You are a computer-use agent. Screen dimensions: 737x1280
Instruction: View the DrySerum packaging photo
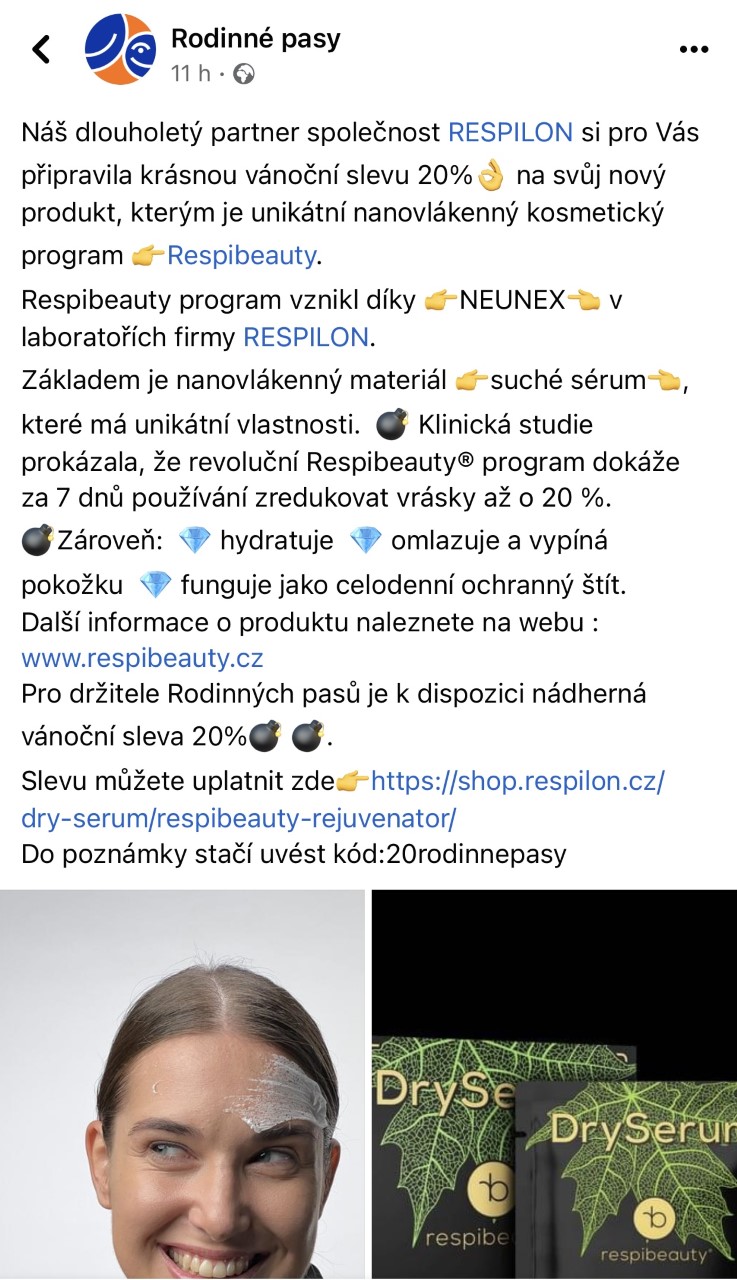click(x=554, y=1084)
